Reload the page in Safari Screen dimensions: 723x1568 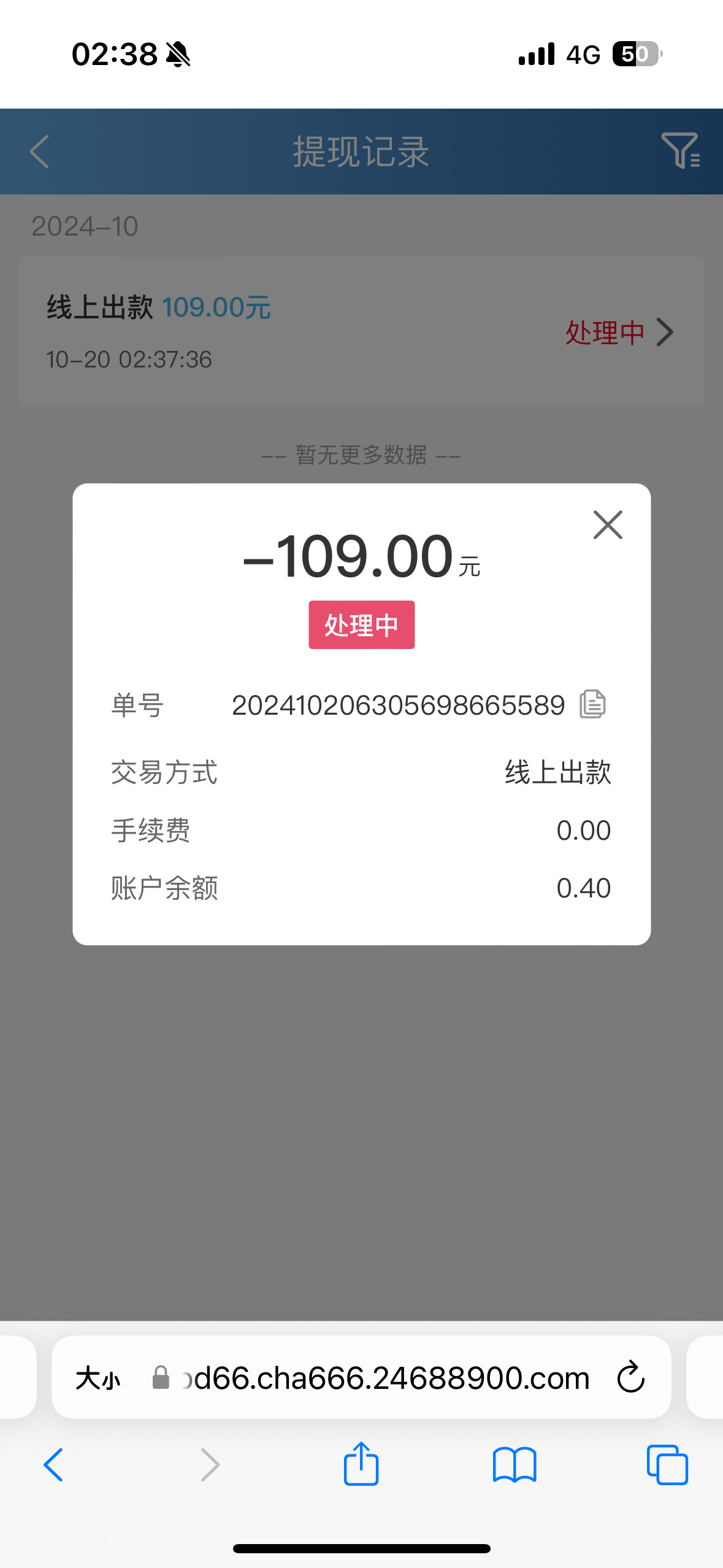tap(630, 1377)
